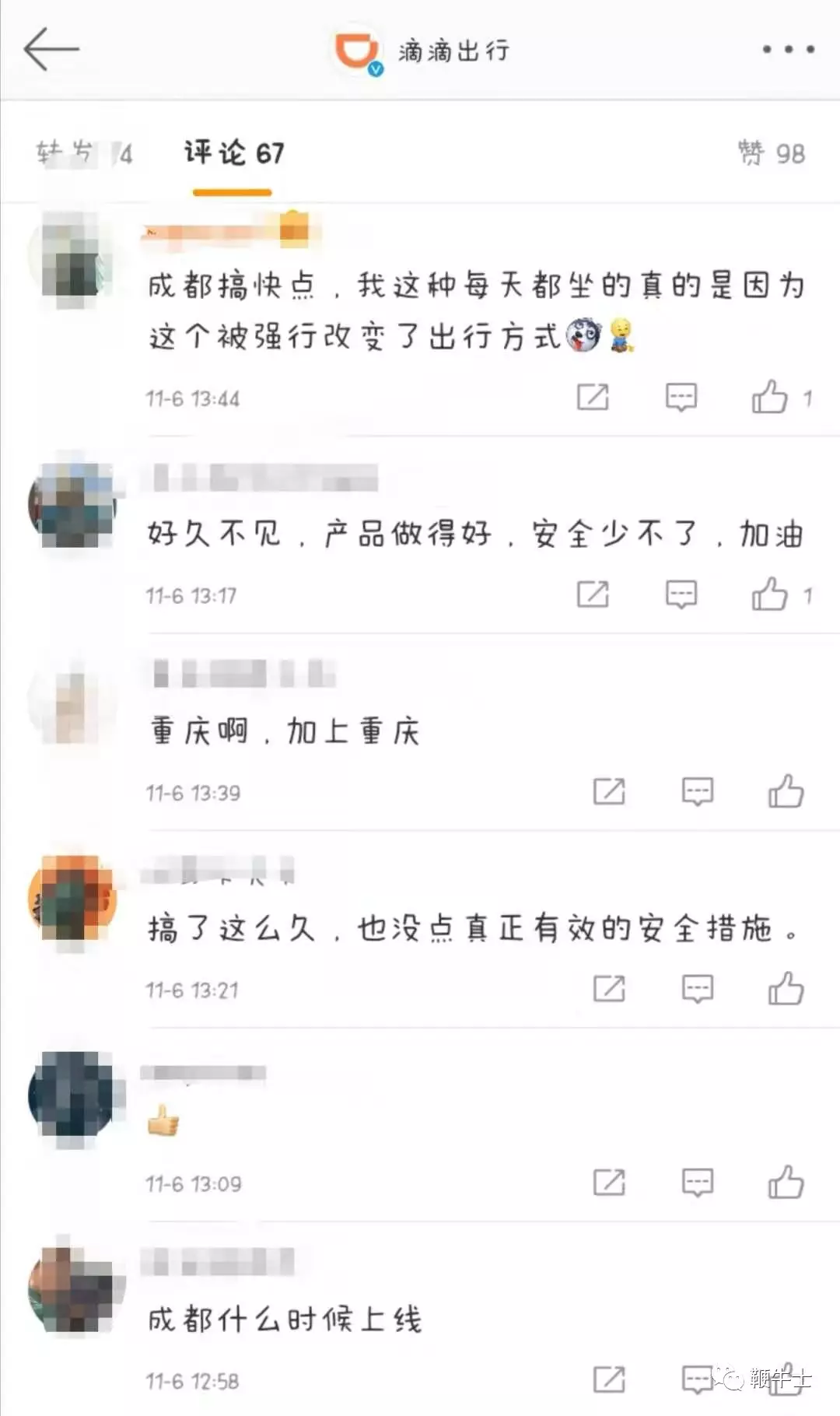Viewport: 840px width, 1416px height.
Task: Switch to the 赞 98 likes tab
Action: click(x=771, y=153)
